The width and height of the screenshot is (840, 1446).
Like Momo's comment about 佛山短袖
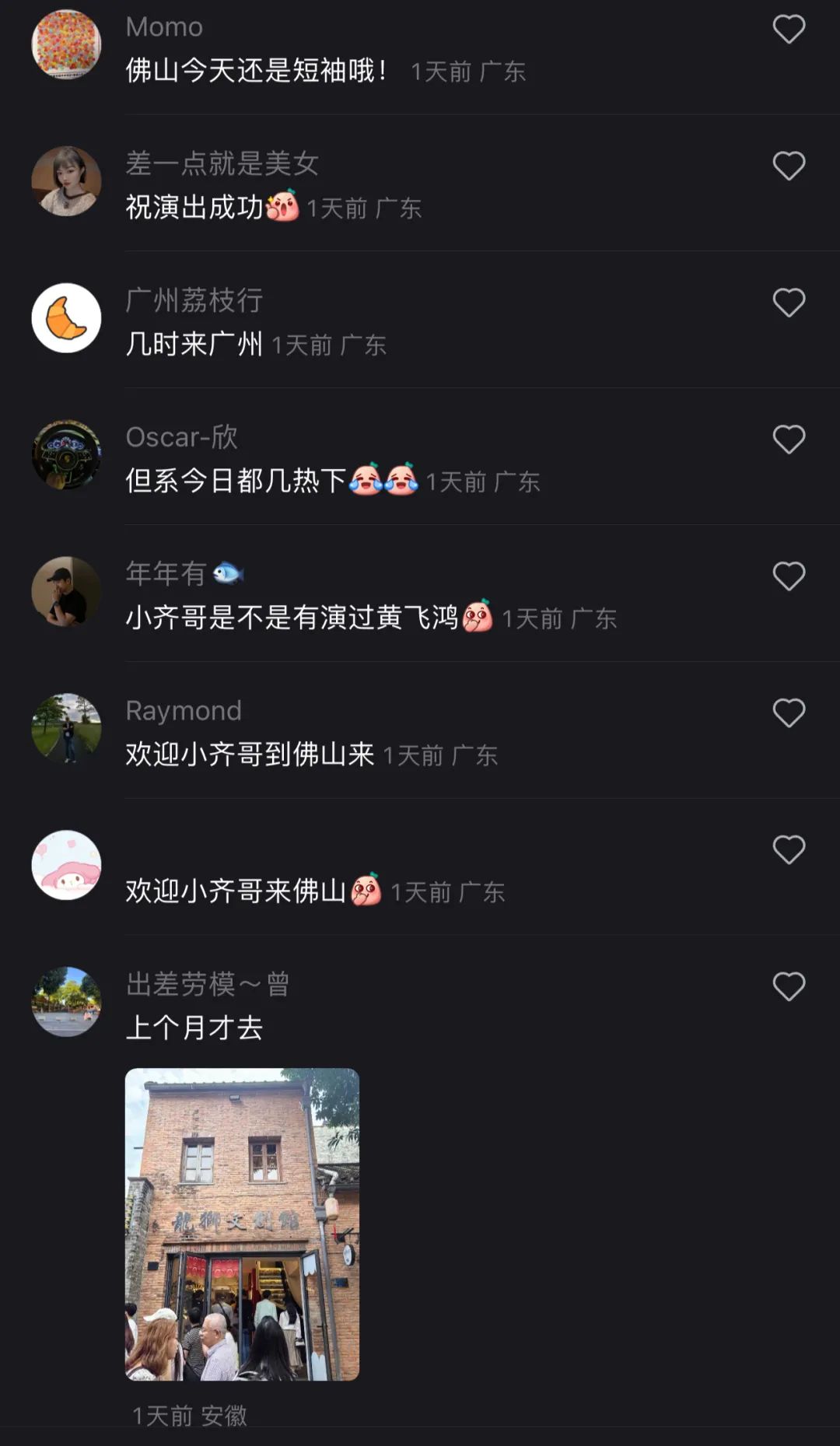point(789,30)
